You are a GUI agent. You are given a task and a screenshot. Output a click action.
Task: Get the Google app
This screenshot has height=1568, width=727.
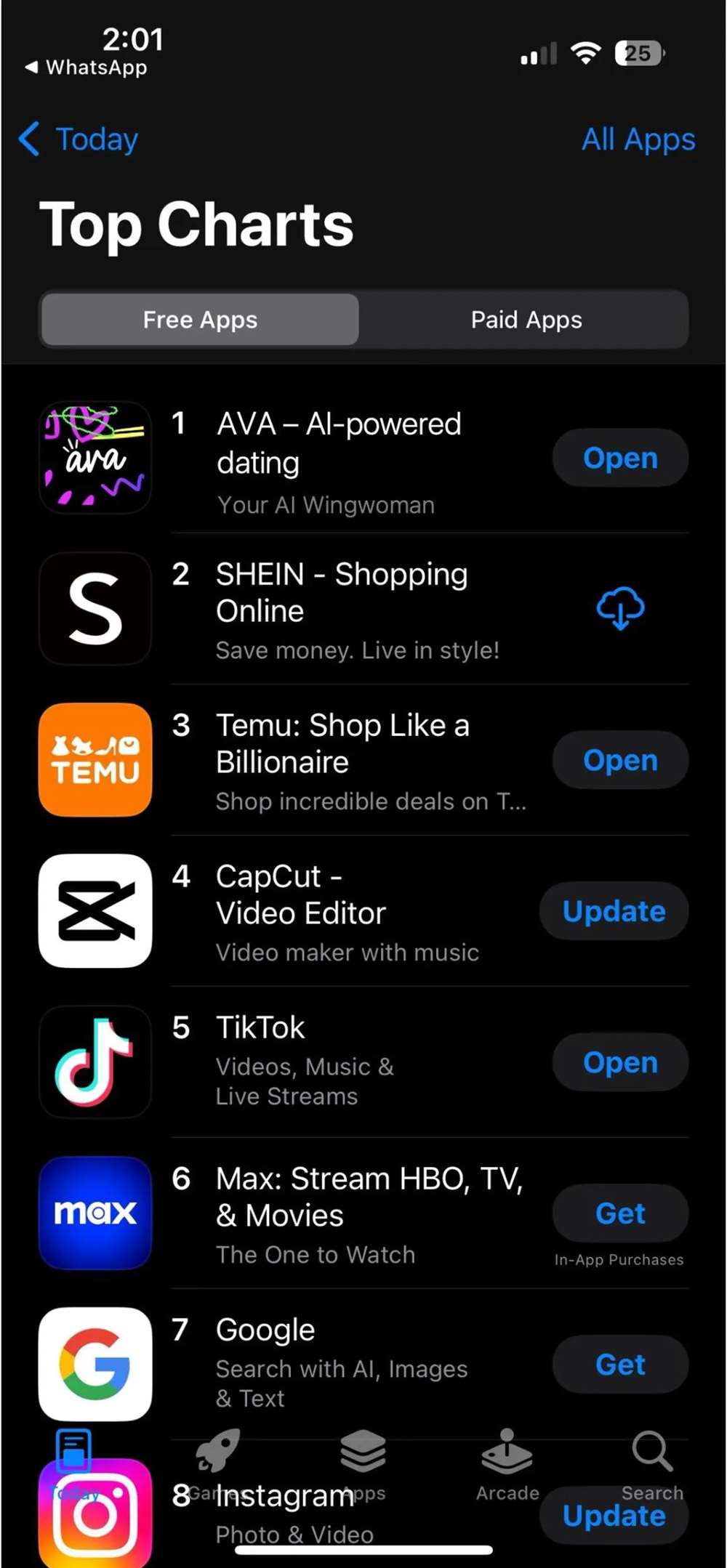pyautogui.click(x=619, y=1364)
